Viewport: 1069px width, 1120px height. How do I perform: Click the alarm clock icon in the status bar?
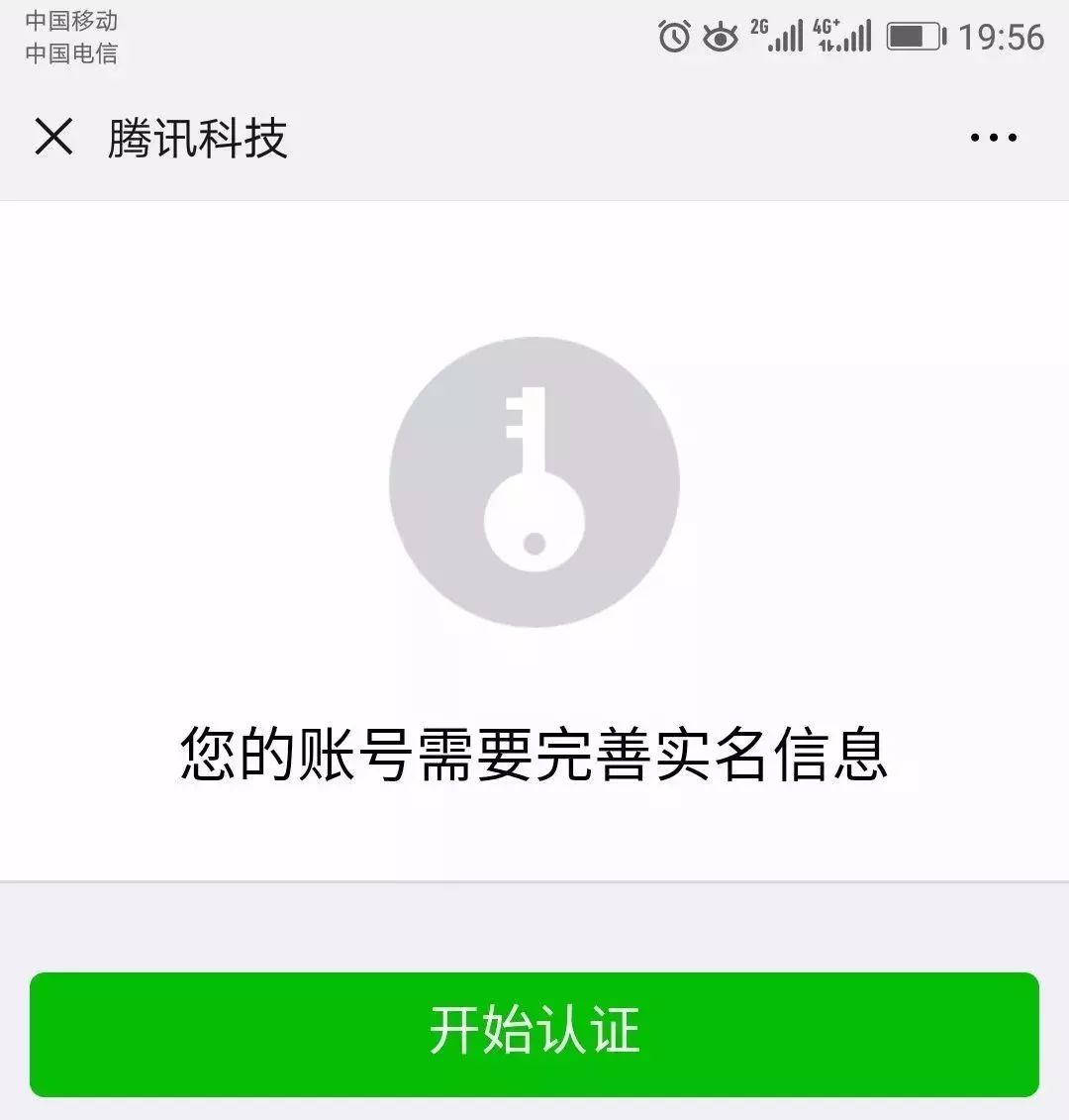(676, 35)
